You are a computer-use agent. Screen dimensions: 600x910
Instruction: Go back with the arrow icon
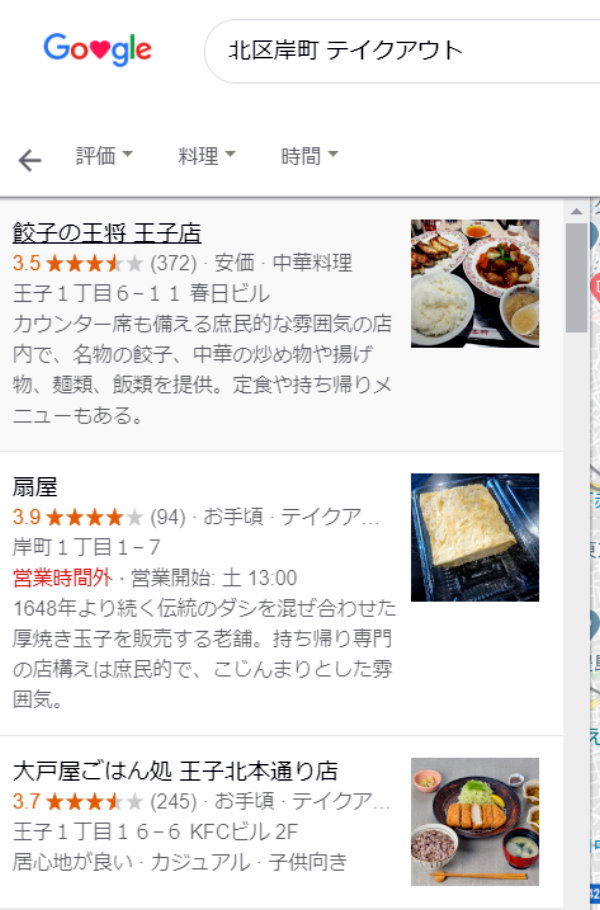coord(30,159)
